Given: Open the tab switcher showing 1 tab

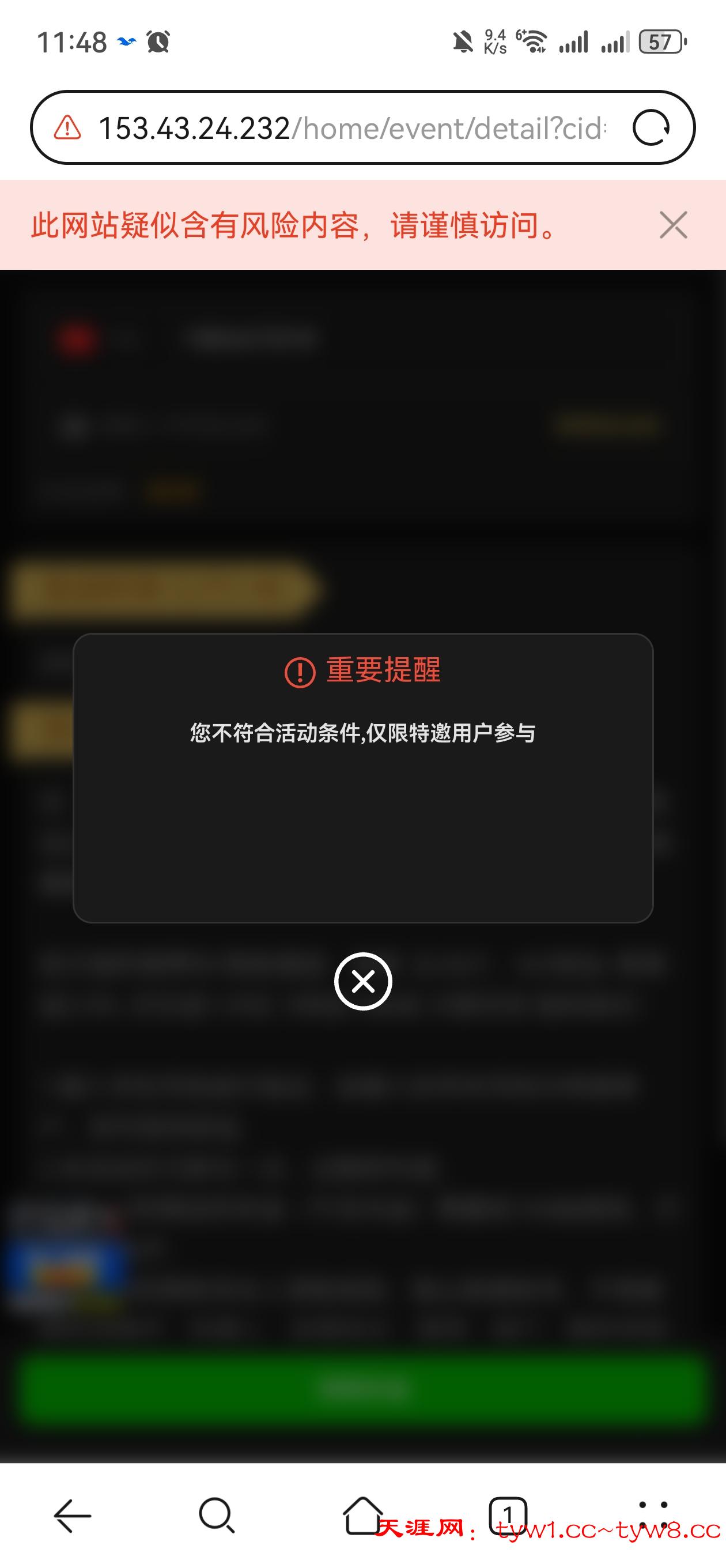Looking at the screenshot, I should click(x=508, y=1515).
